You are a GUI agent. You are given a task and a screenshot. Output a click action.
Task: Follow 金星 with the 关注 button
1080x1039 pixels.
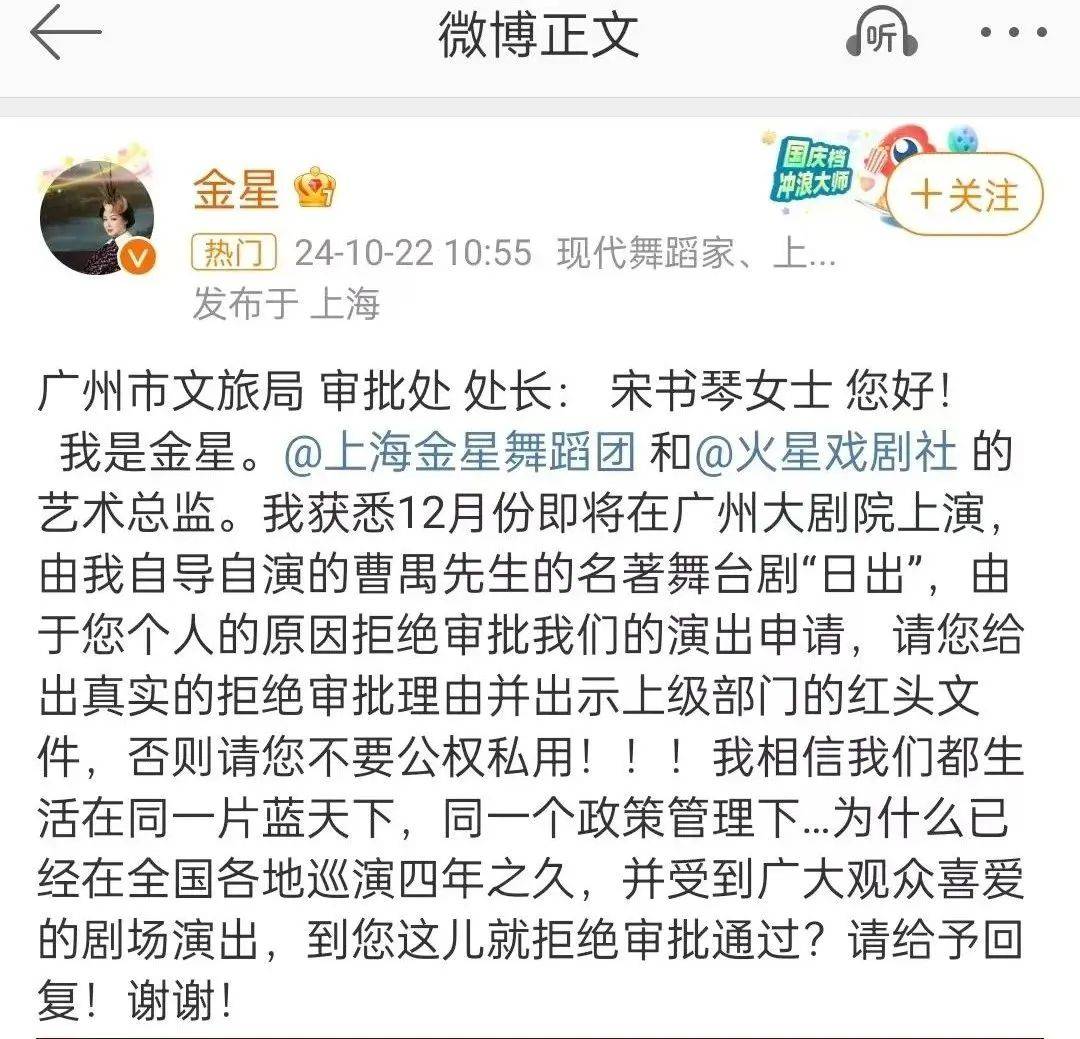[x=964, y=194]
